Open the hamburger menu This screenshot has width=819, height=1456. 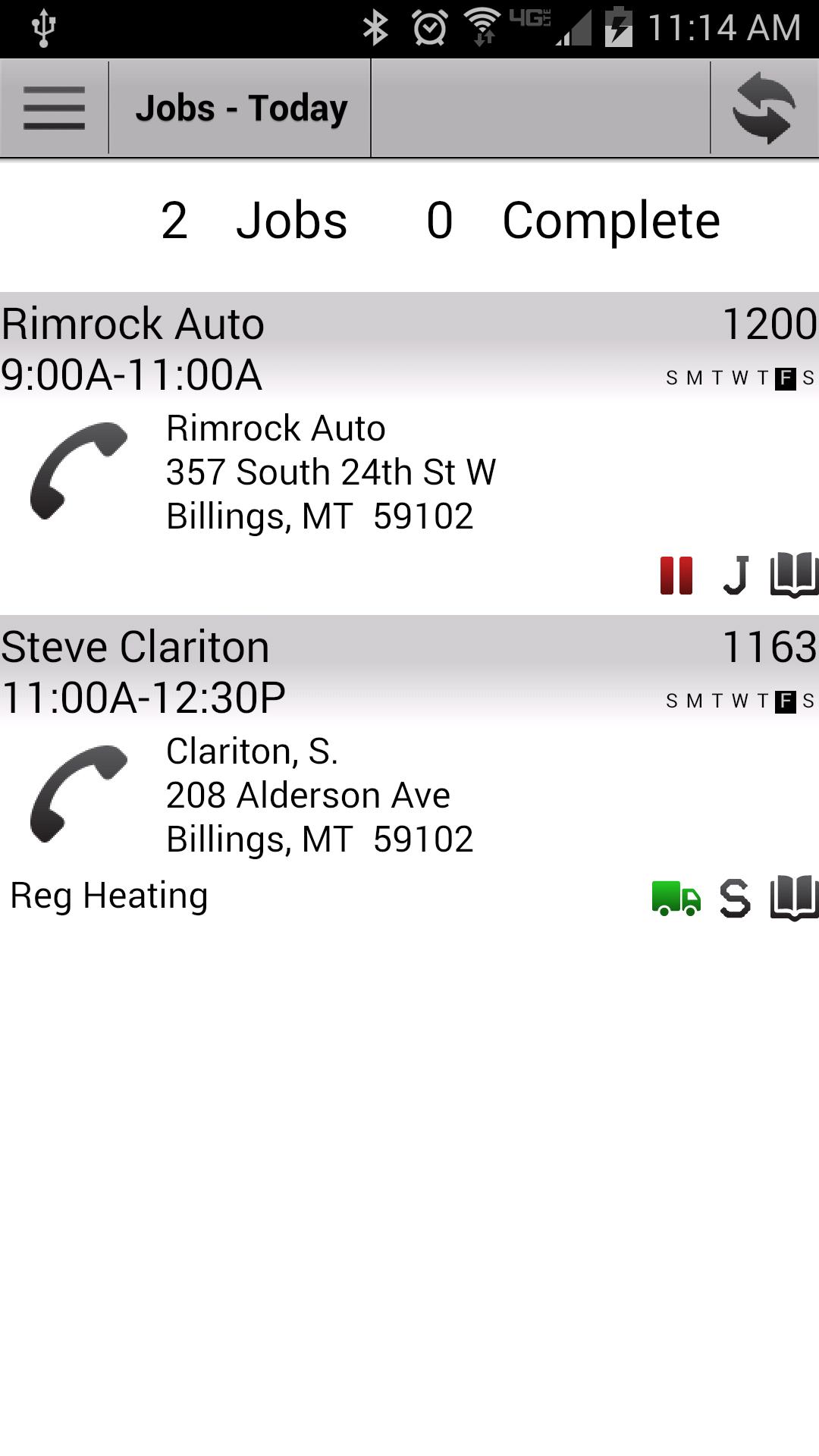coord(54,108)
